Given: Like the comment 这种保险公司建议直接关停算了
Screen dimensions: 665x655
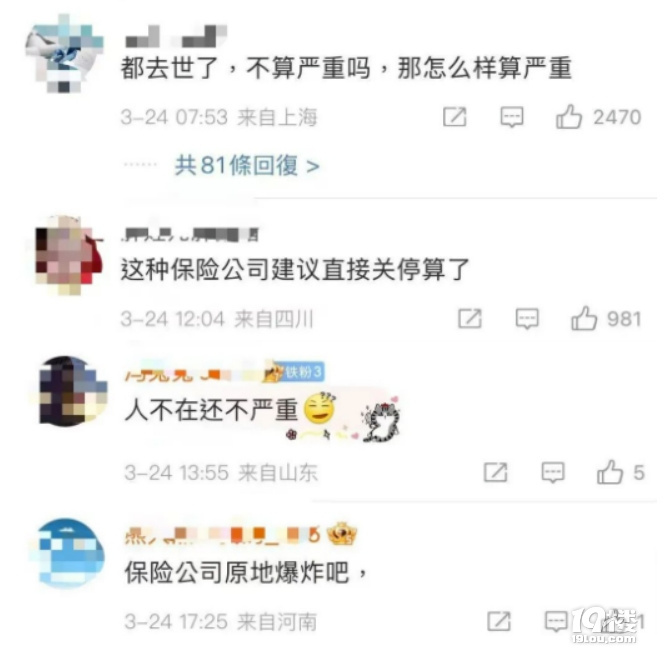Looking at the screenshot, I should pyautogui.click(x=584, y=319).
